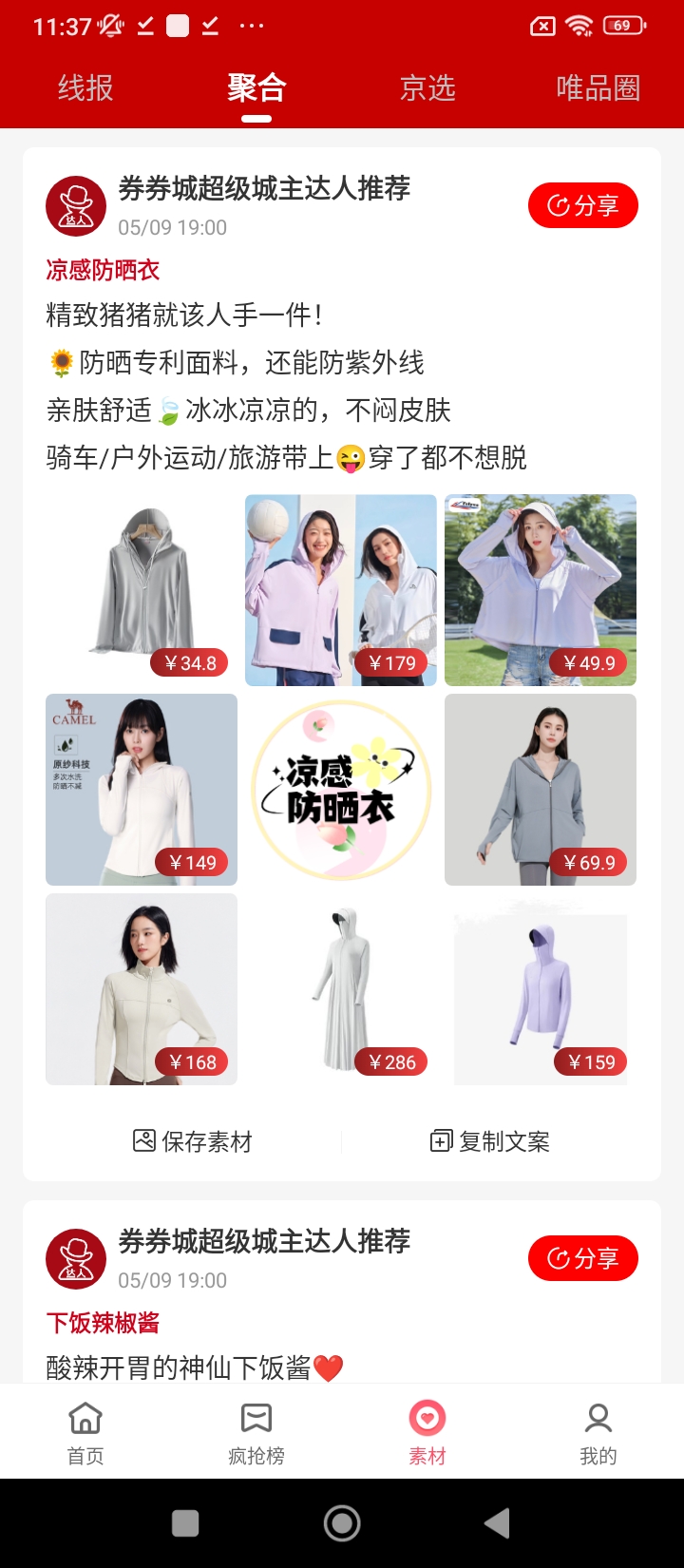Share the 凉感防晒衣 post
The height and width of the screenshot is (1568, 684).
(582, 205)
